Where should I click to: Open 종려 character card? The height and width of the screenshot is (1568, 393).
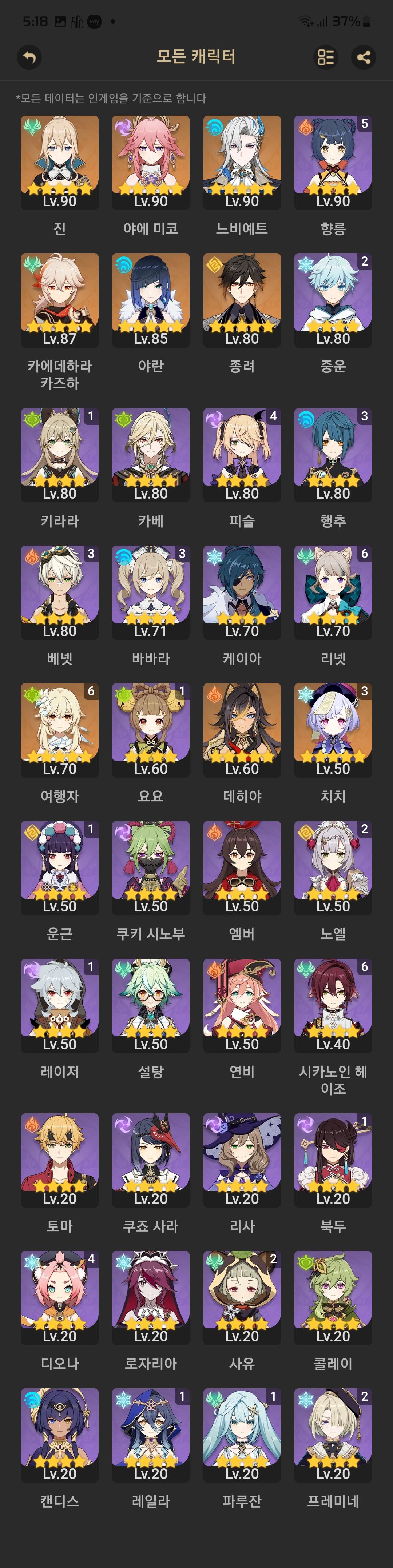(x=242, y=299)
